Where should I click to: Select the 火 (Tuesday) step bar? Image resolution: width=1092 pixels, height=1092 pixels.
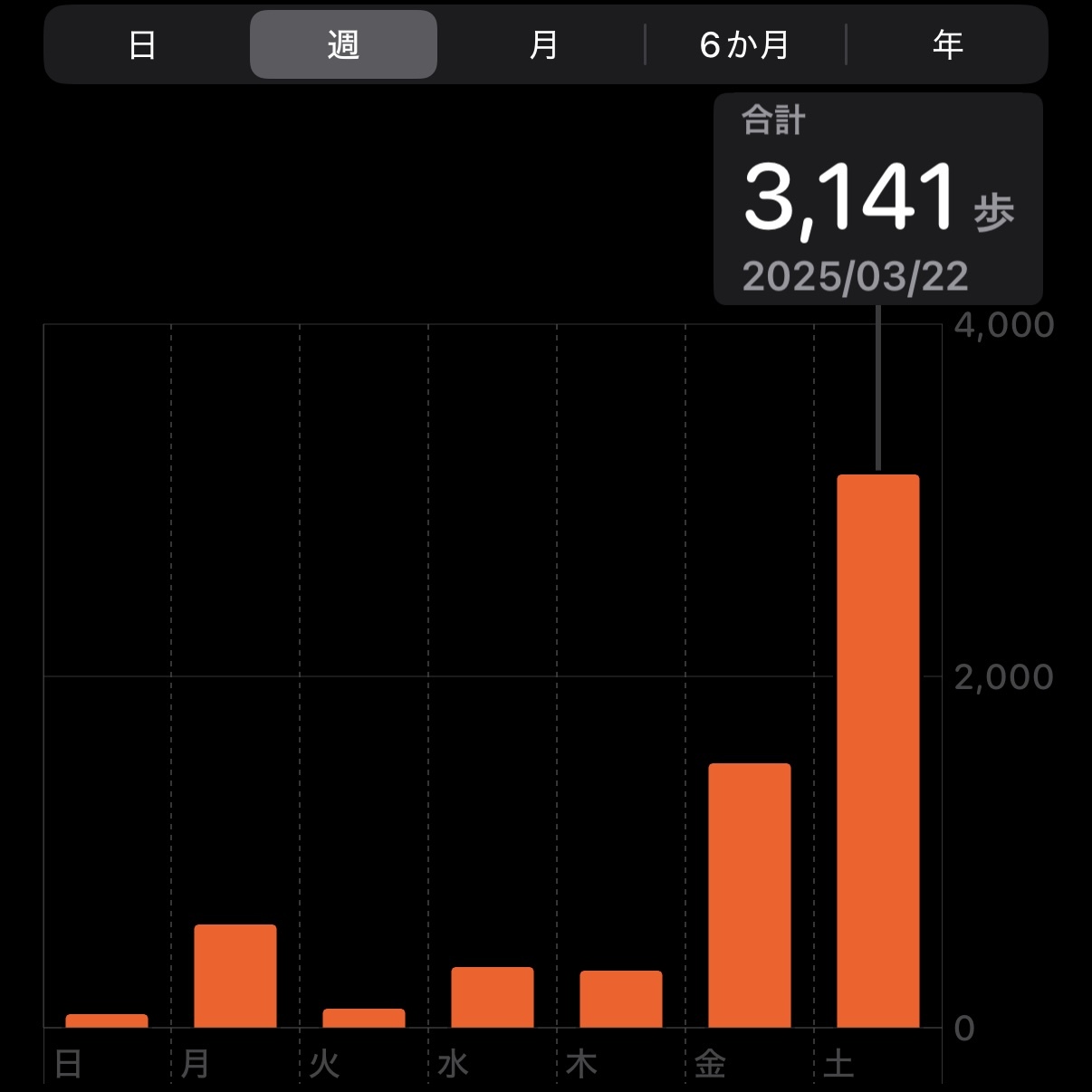(x=364, y=1018)
